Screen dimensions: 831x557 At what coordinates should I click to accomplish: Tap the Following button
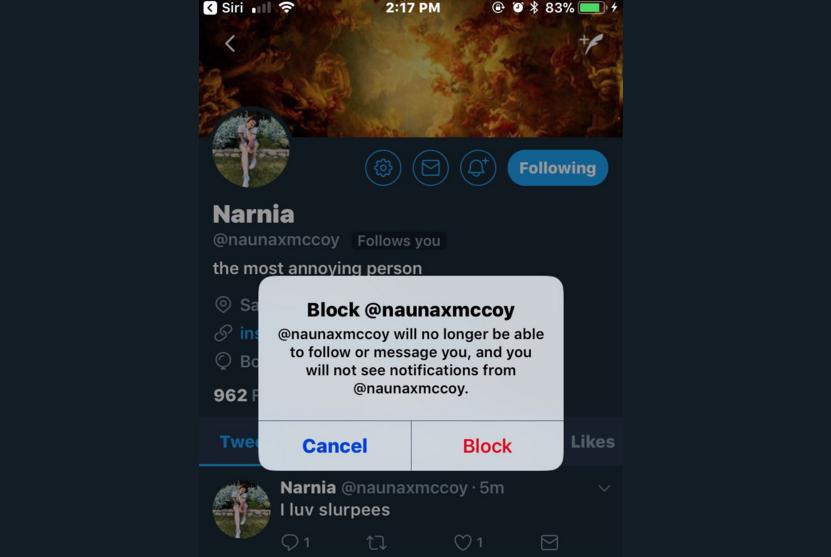click(557, 168)
